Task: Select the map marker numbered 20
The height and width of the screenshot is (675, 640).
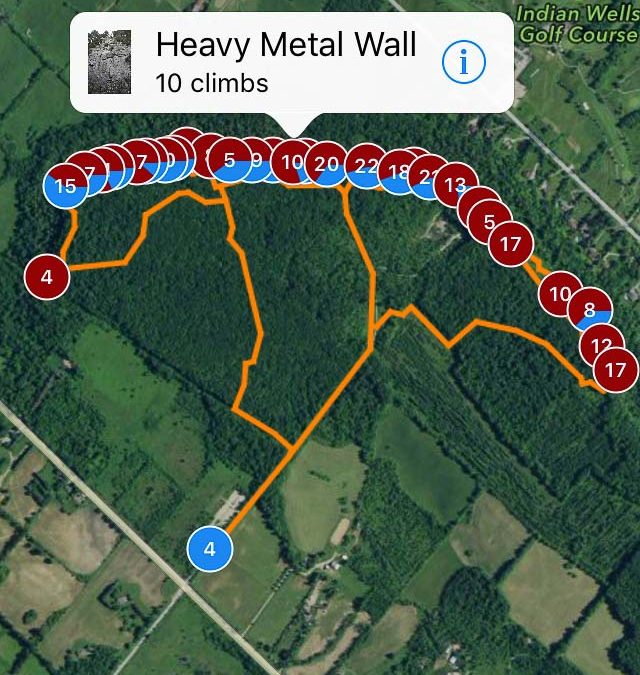Action: click(327, 165)
